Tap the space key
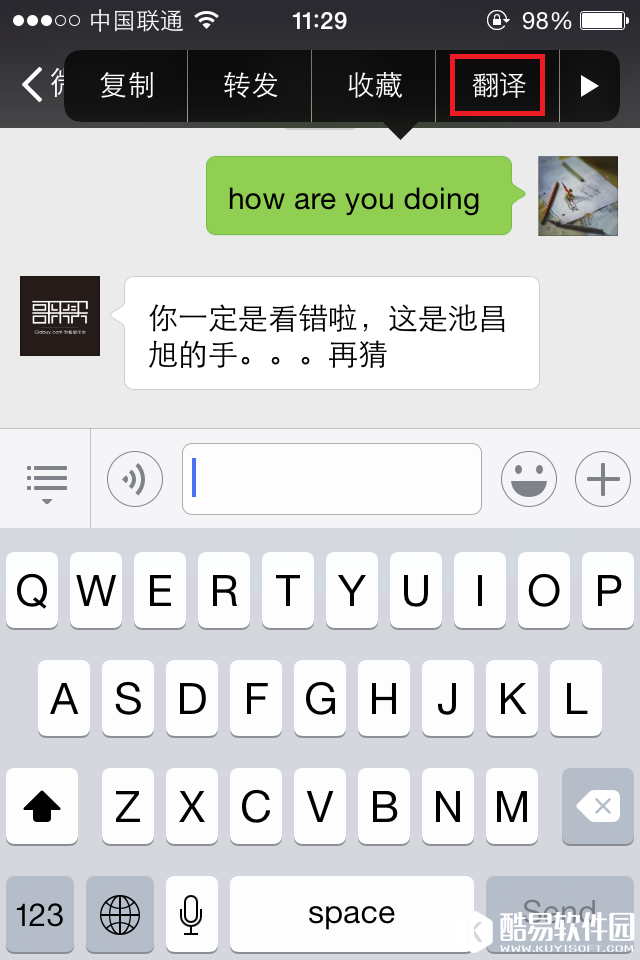 351,914
